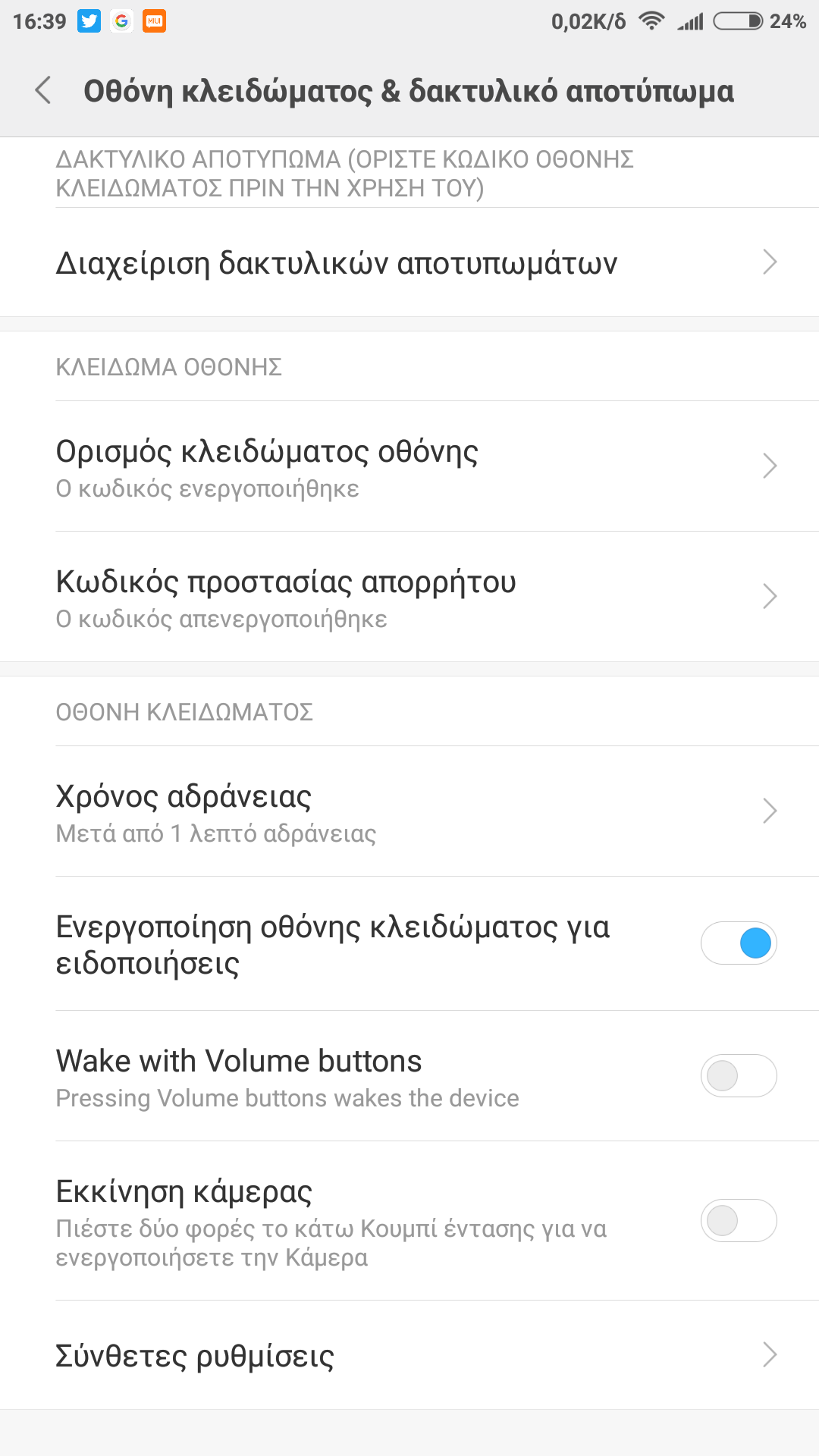Open Ορισμός κλειδώματος οθόνης

pyautogui.click(x=409, y=466)
